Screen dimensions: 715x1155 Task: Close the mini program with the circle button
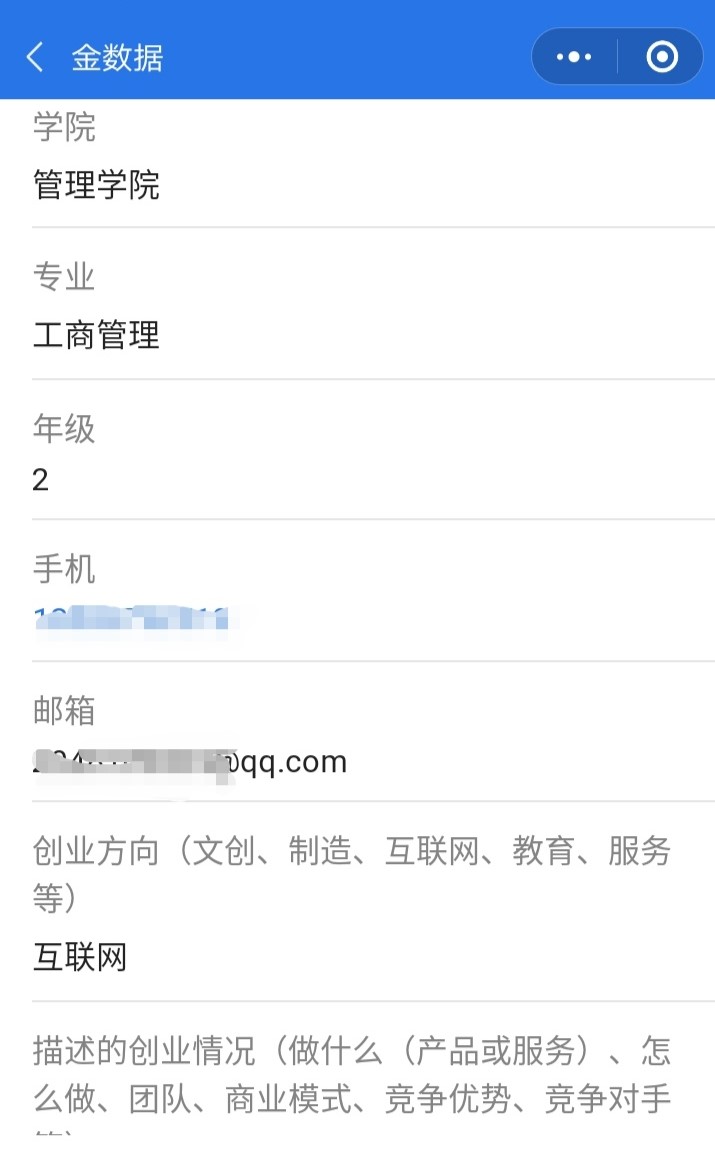661,57
